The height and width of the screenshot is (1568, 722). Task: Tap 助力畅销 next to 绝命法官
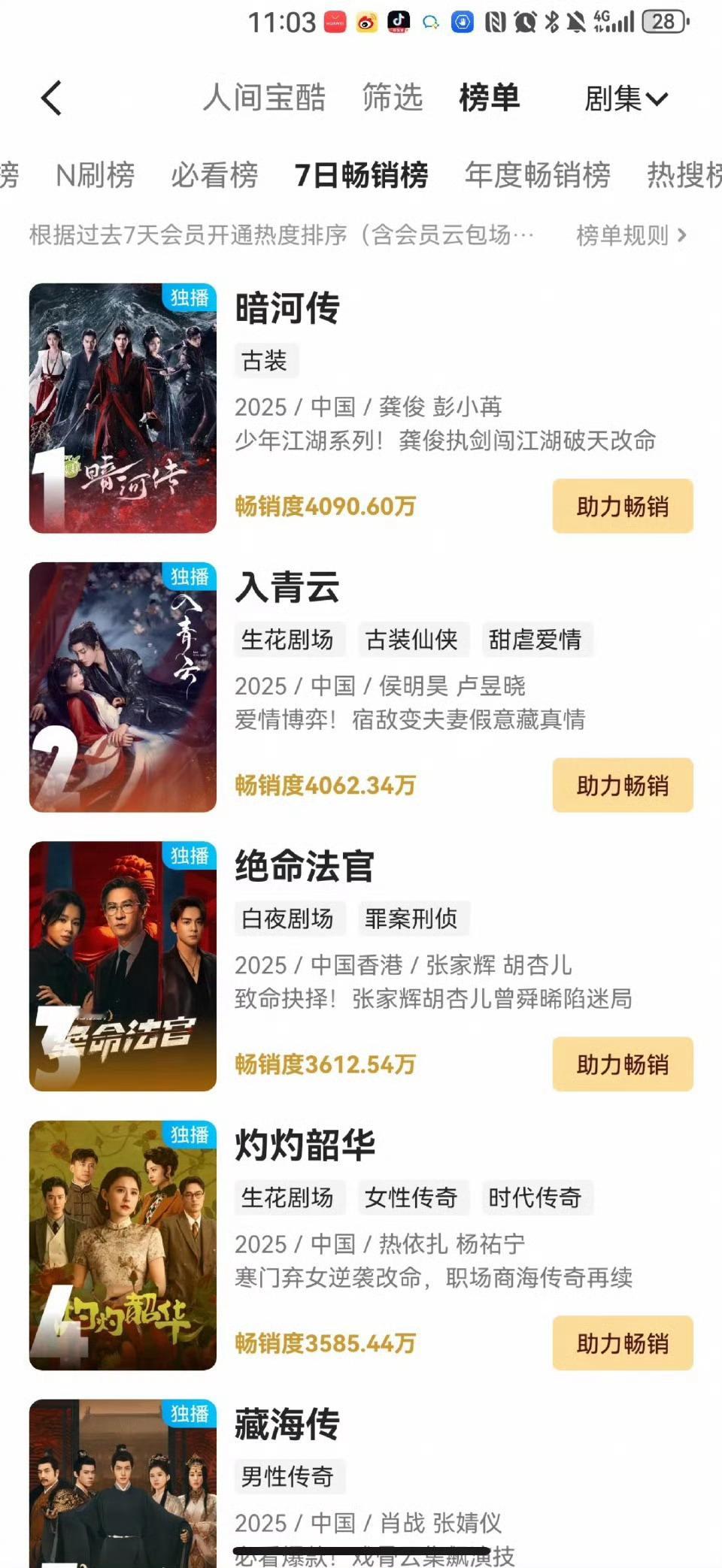tap(623, 1064)
